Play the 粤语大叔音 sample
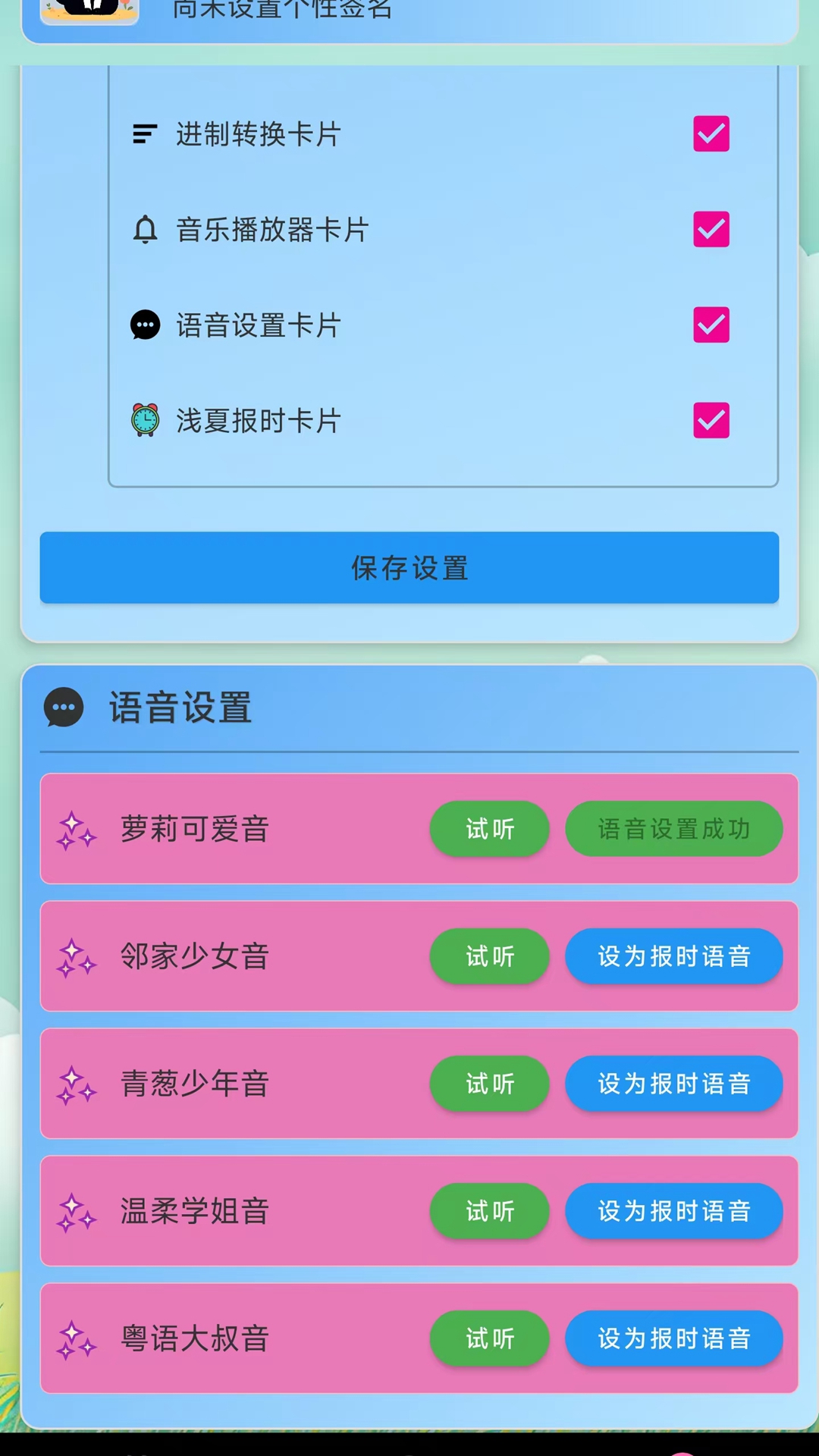 click(x=489, y=1339)
